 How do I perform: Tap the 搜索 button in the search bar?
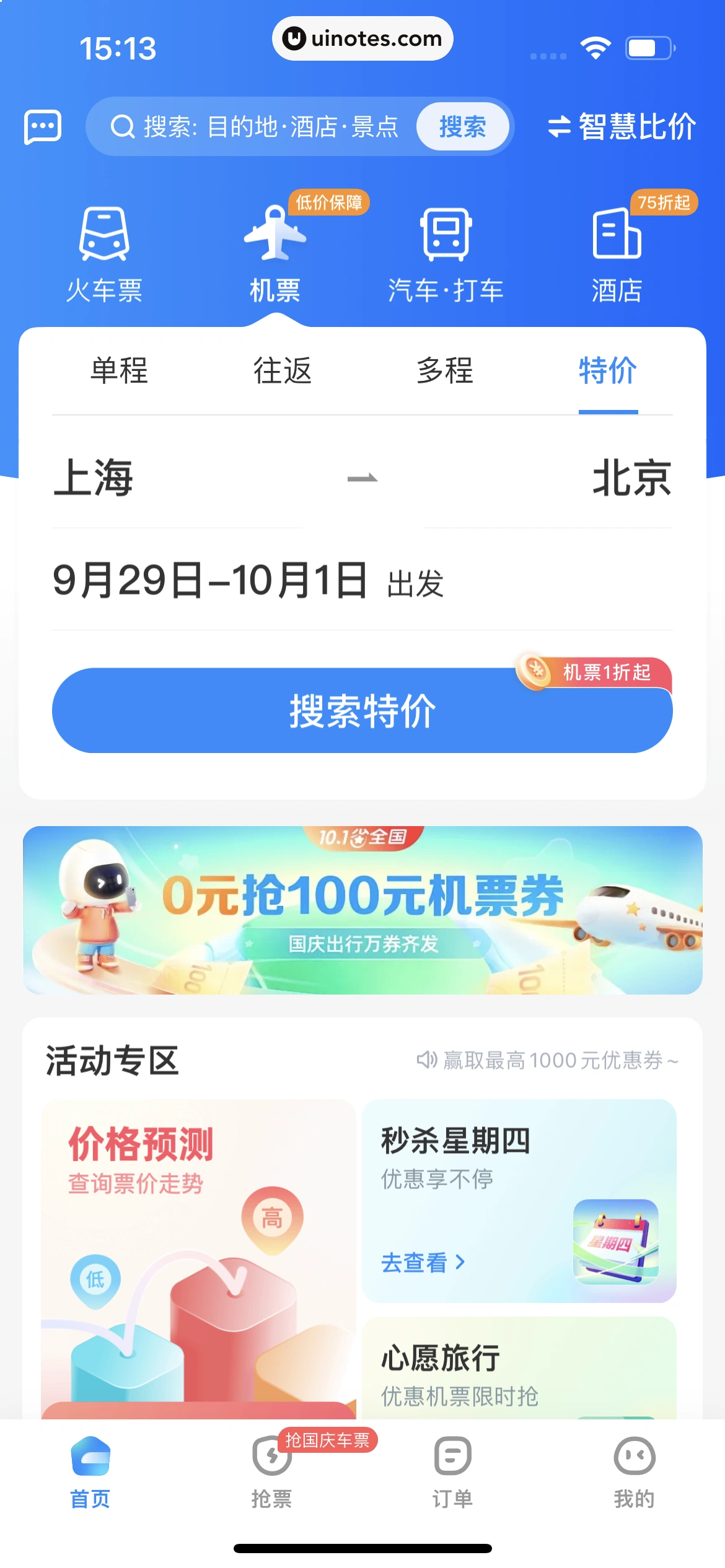click(x=462, y=127)
